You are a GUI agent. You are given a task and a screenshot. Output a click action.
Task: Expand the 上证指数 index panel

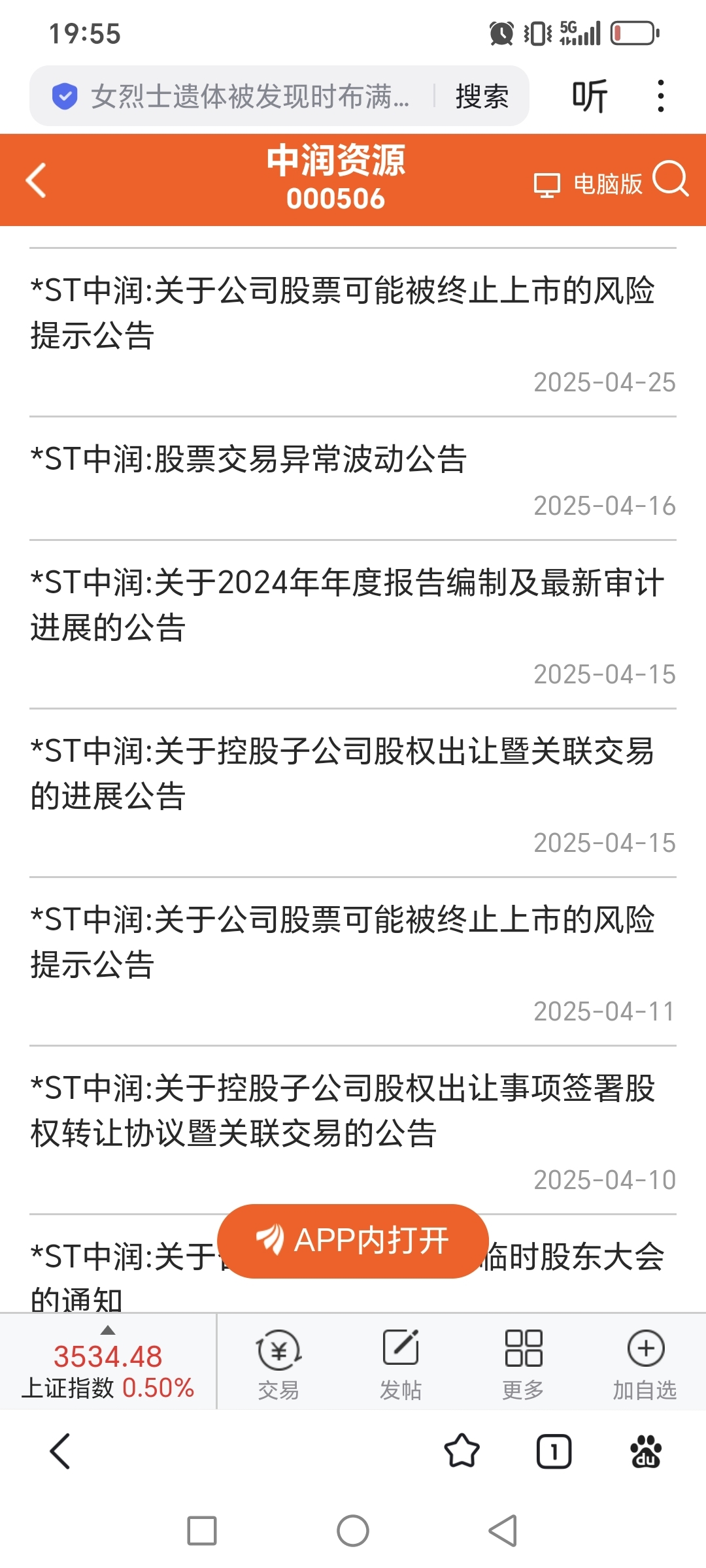point(108,1362)
